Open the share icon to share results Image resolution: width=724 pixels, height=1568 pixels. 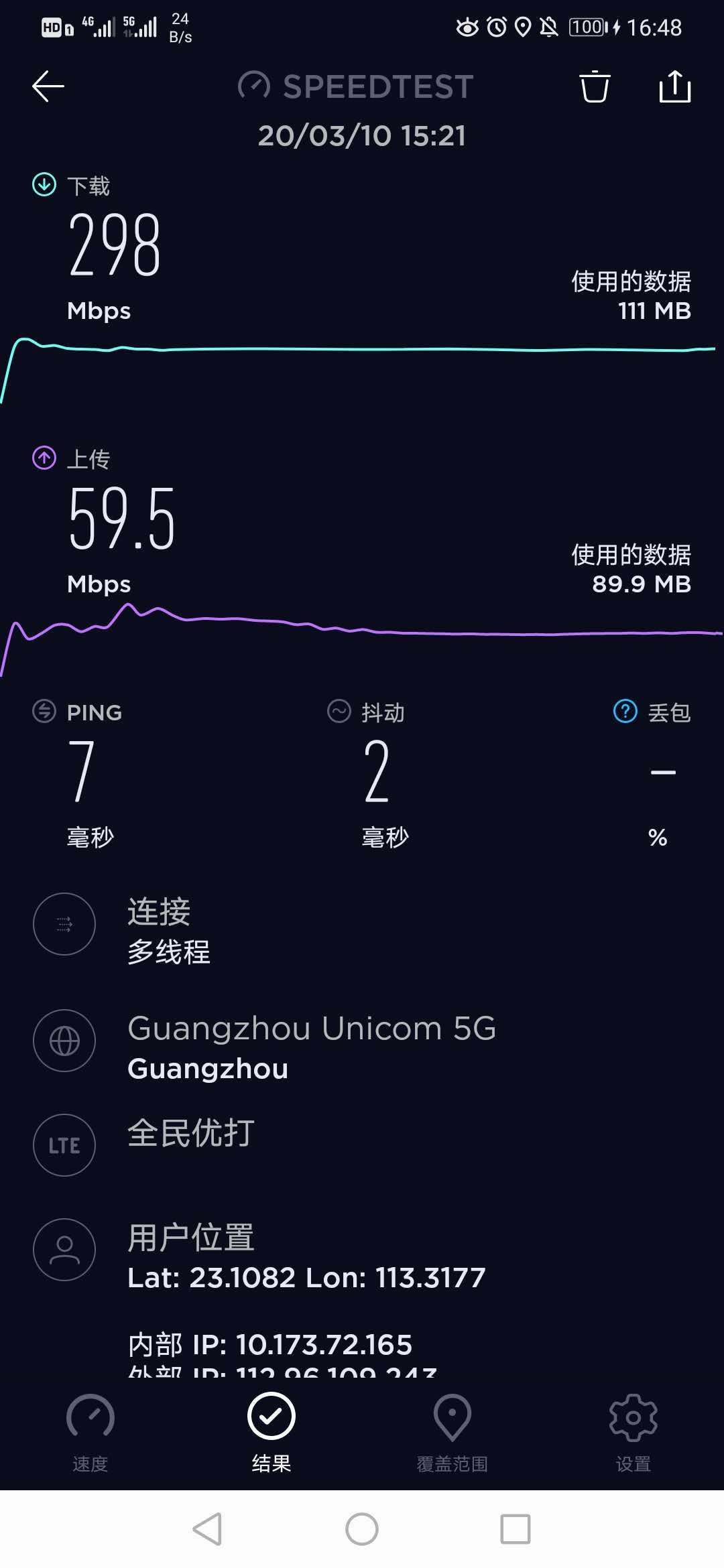(674, 86)
